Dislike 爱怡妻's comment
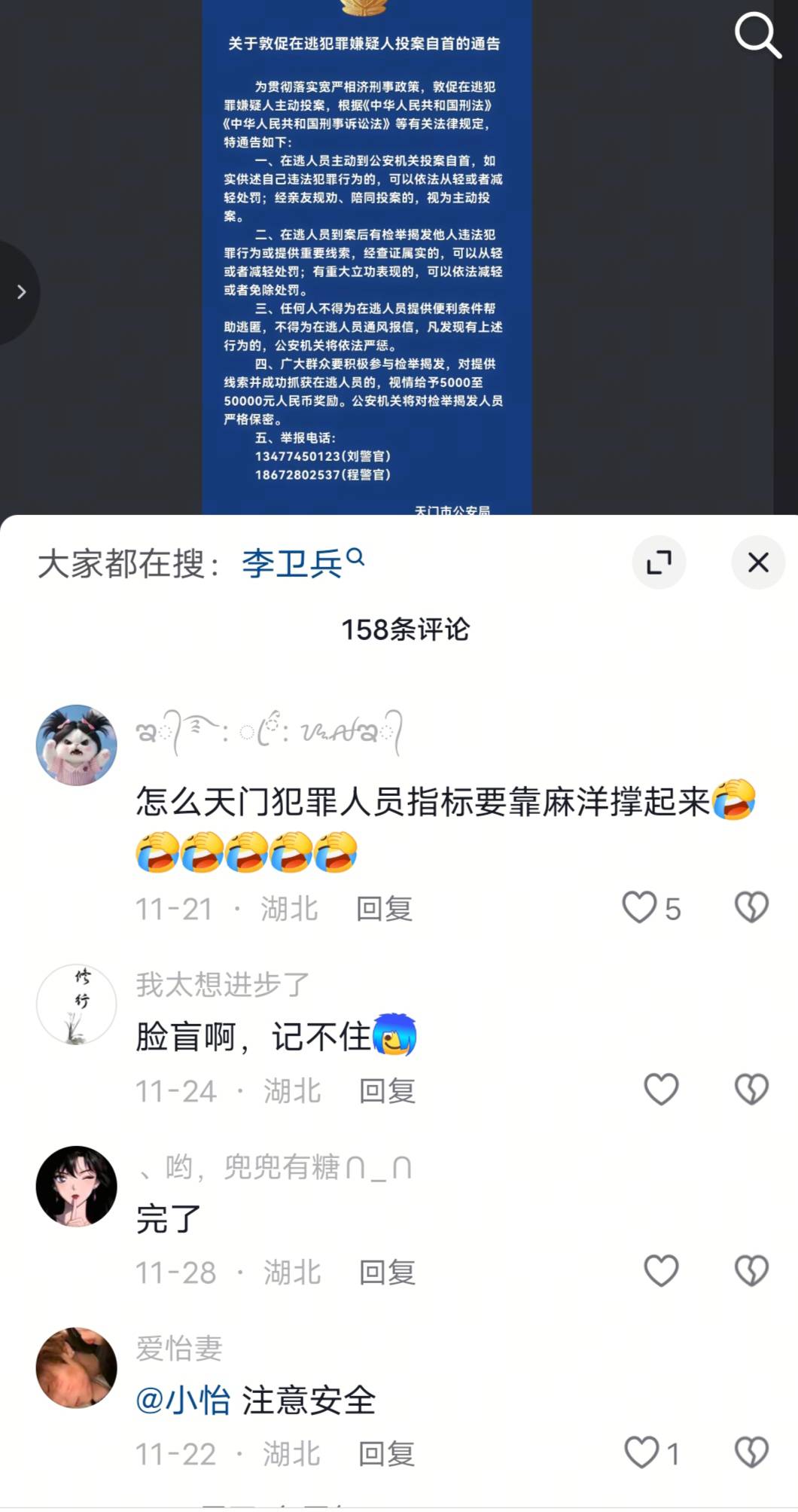Screen dimensions: 798x1512 751,1453
